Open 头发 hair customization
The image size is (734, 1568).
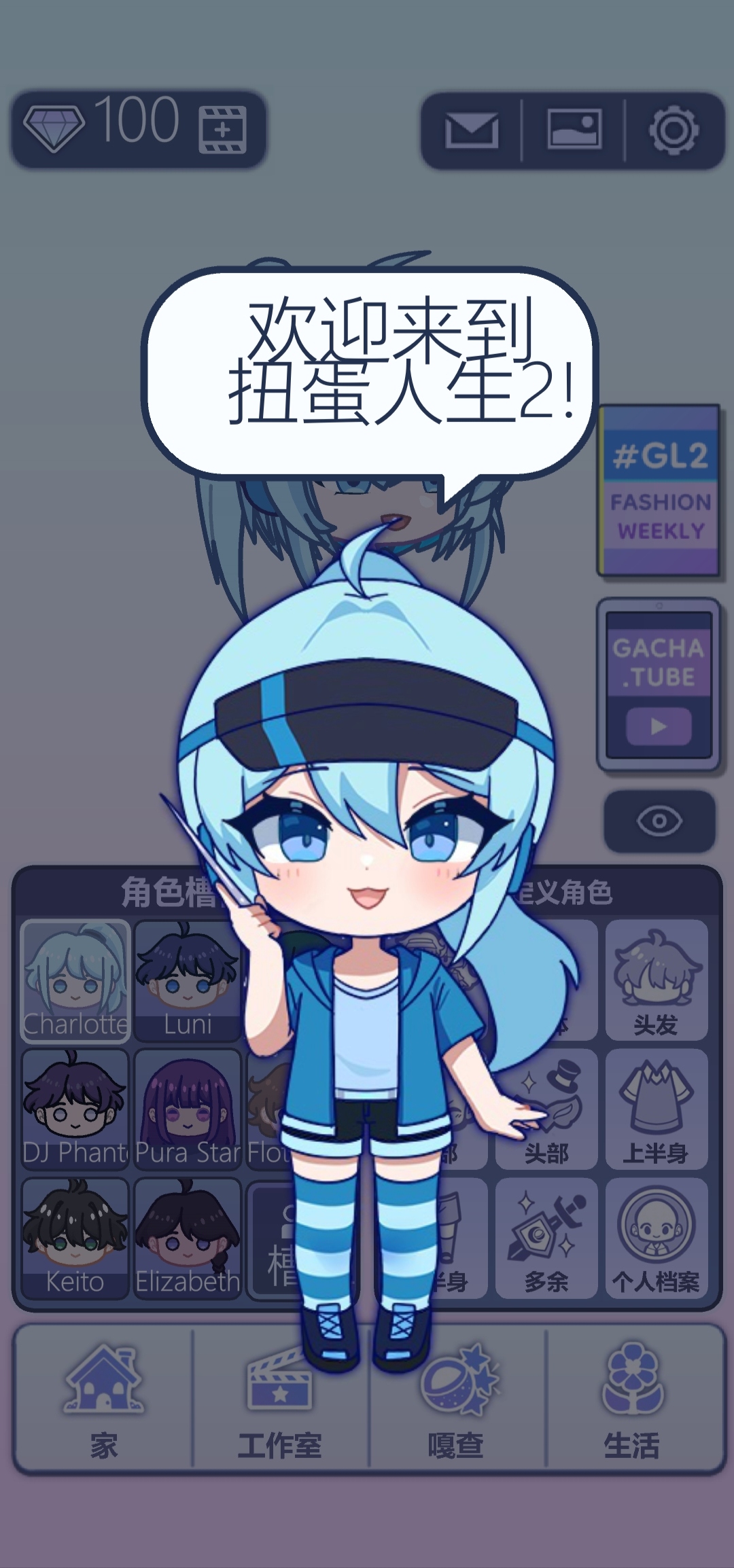[x=656, y=980]
